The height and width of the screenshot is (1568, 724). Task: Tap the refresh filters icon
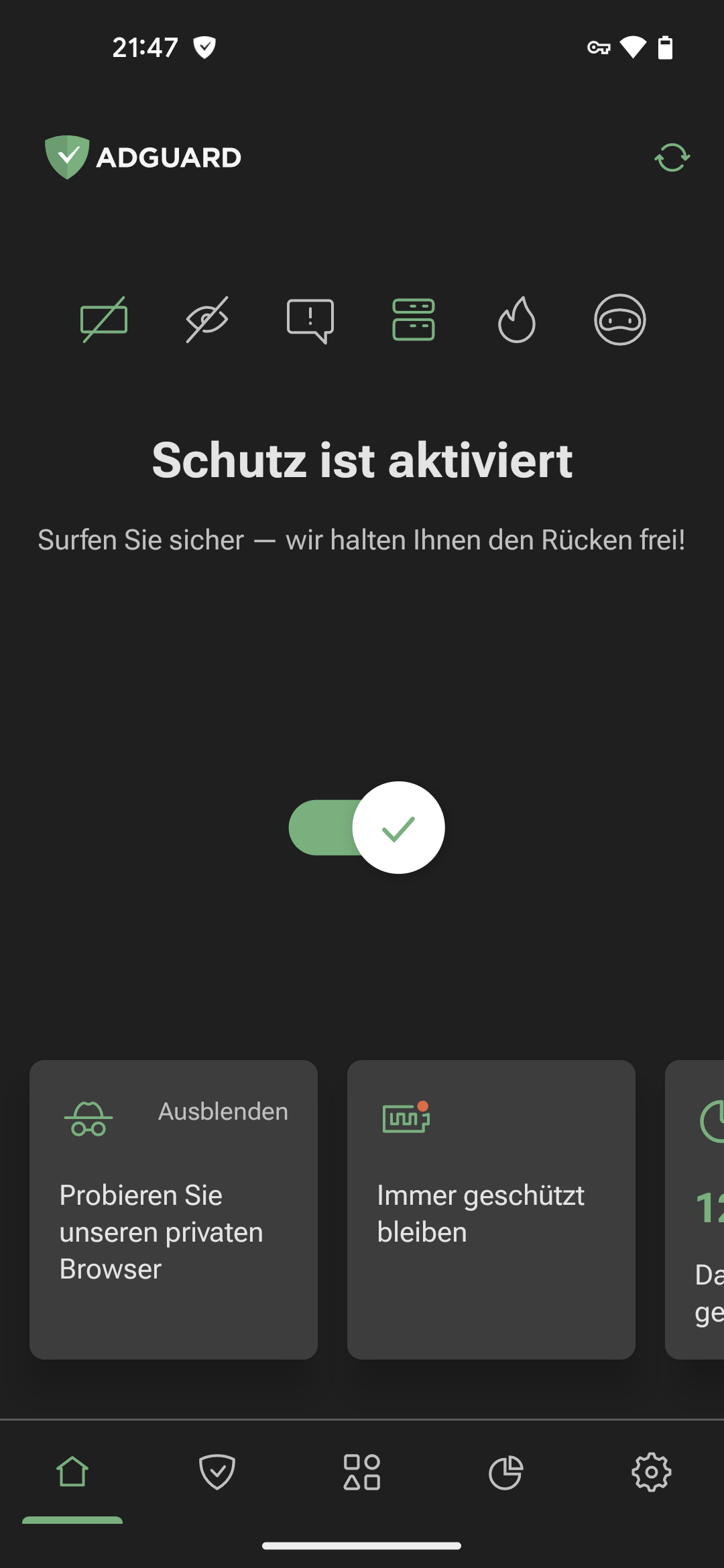[672, 157]
